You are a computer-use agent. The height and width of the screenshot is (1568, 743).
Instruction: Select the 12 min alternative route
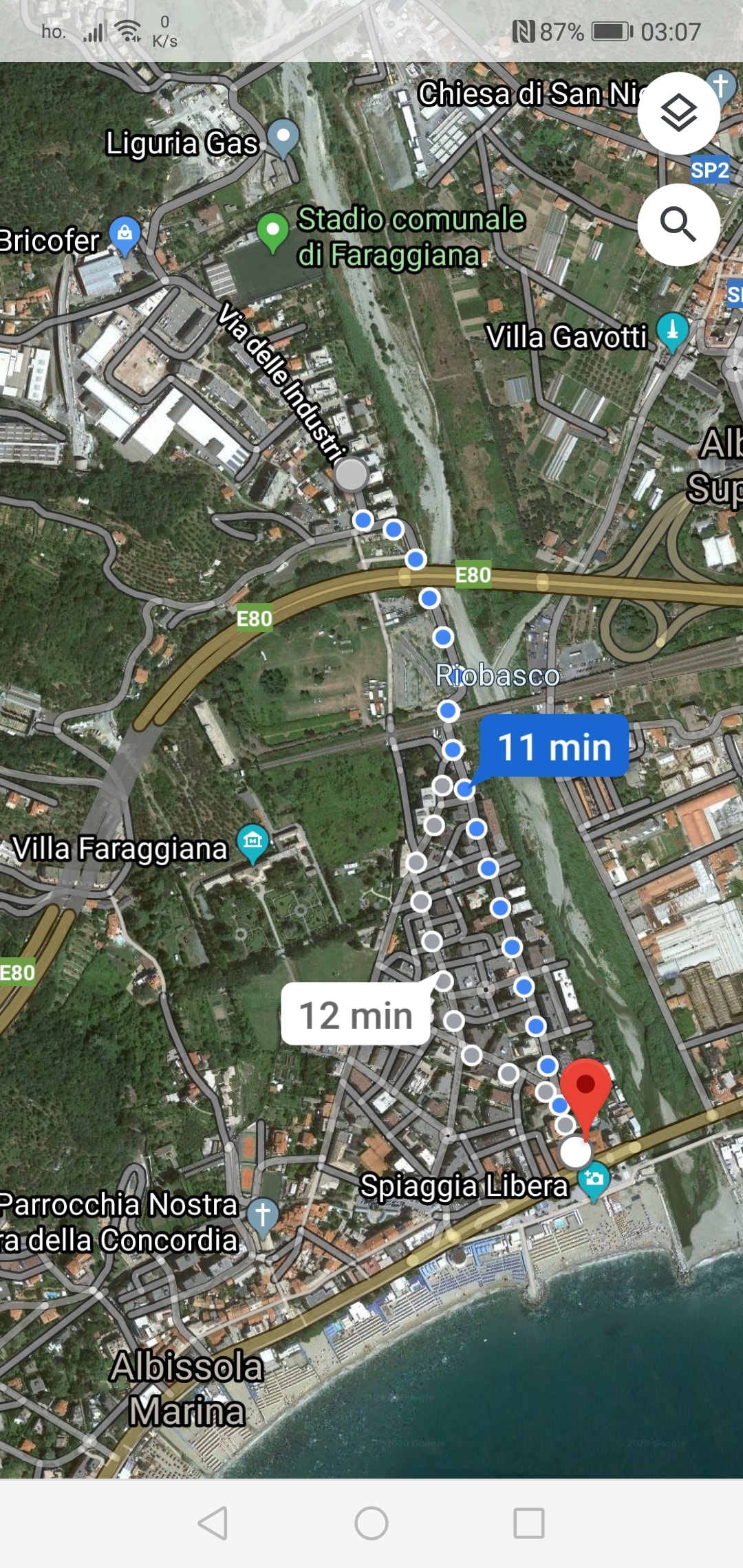(356, 1015)
